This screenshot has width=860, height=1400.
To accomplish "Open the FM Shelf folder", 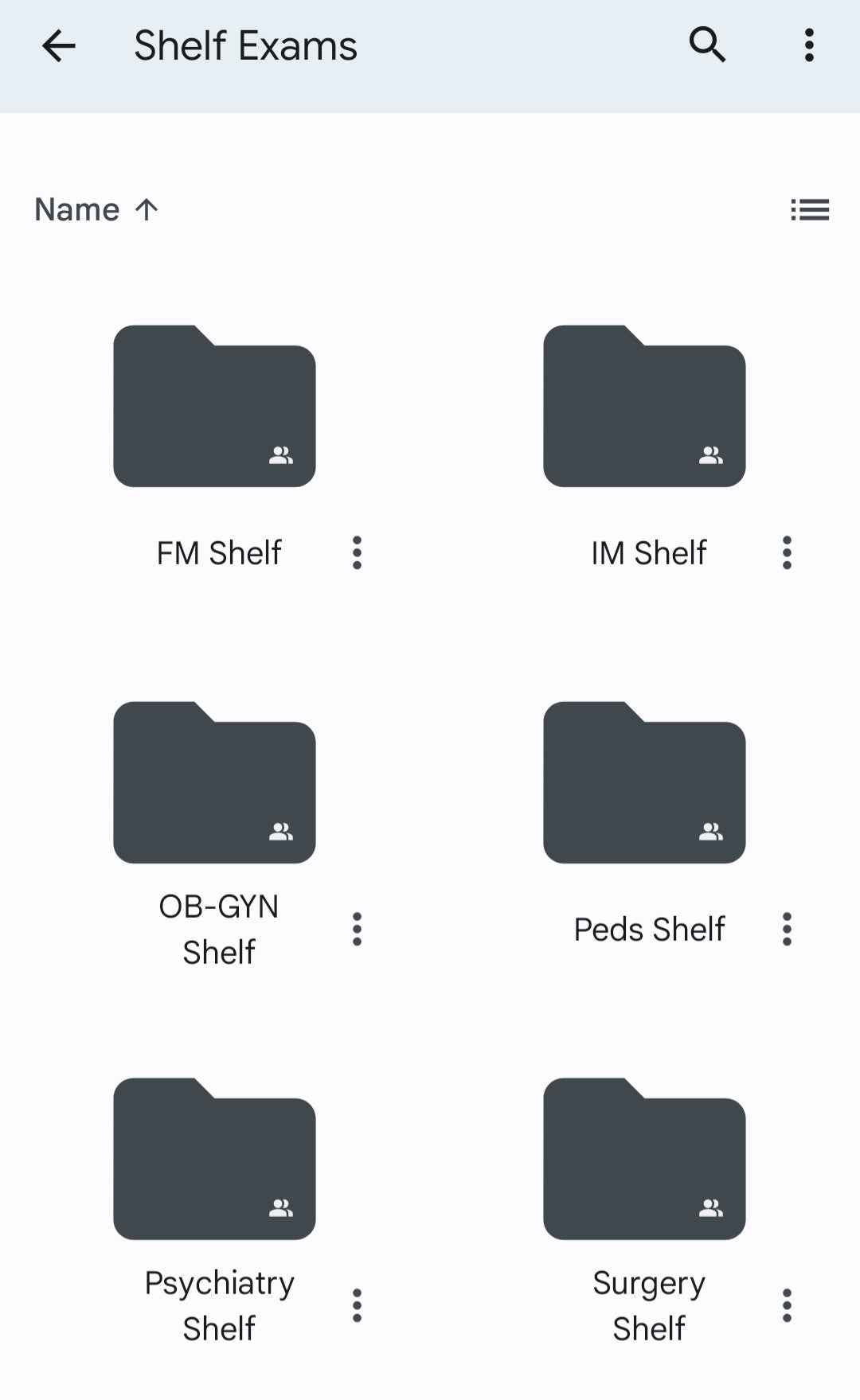I will pos(214,406).
